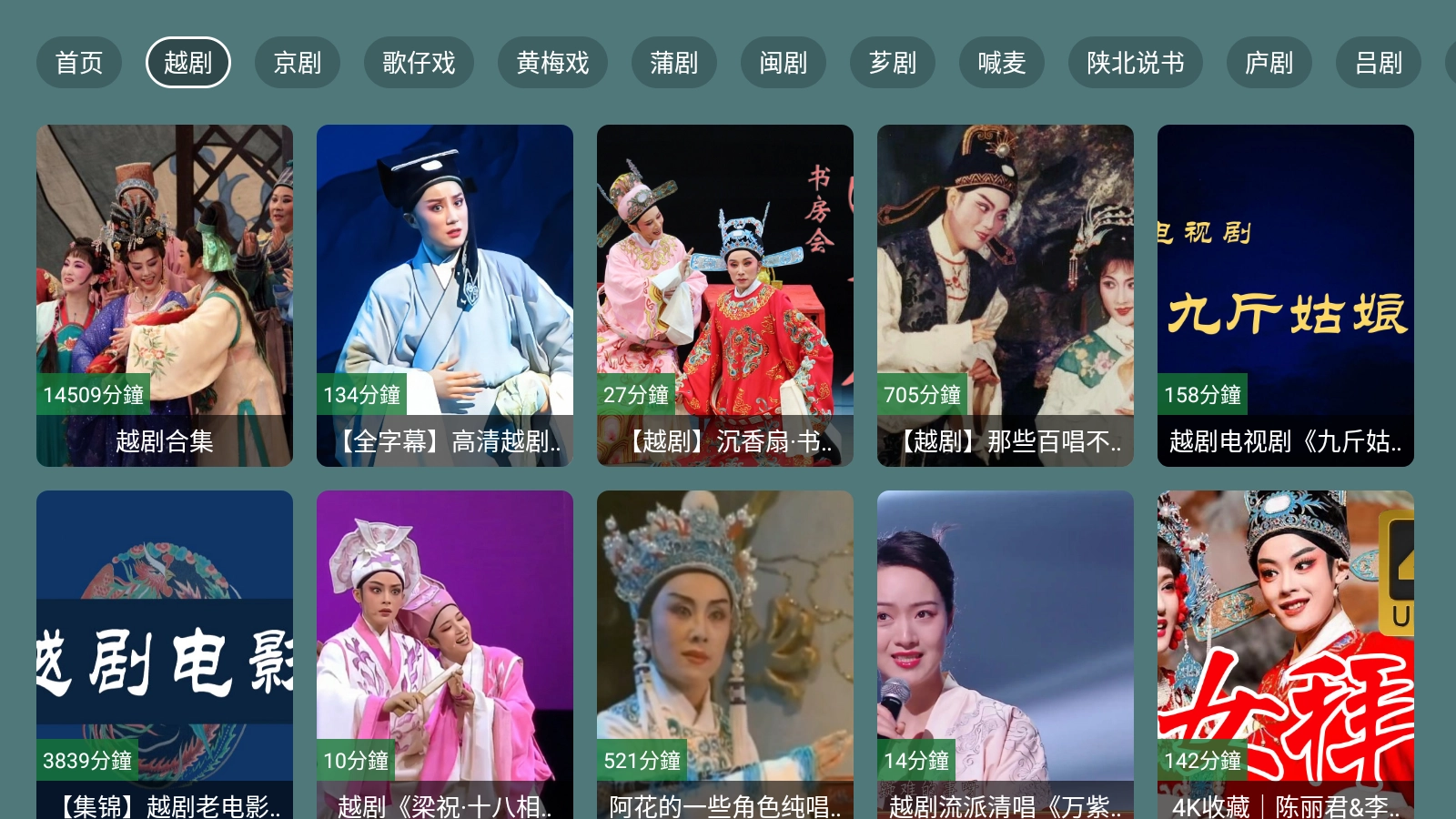
Task: Open the 越剧合集 video card
Action: [165, 296]
